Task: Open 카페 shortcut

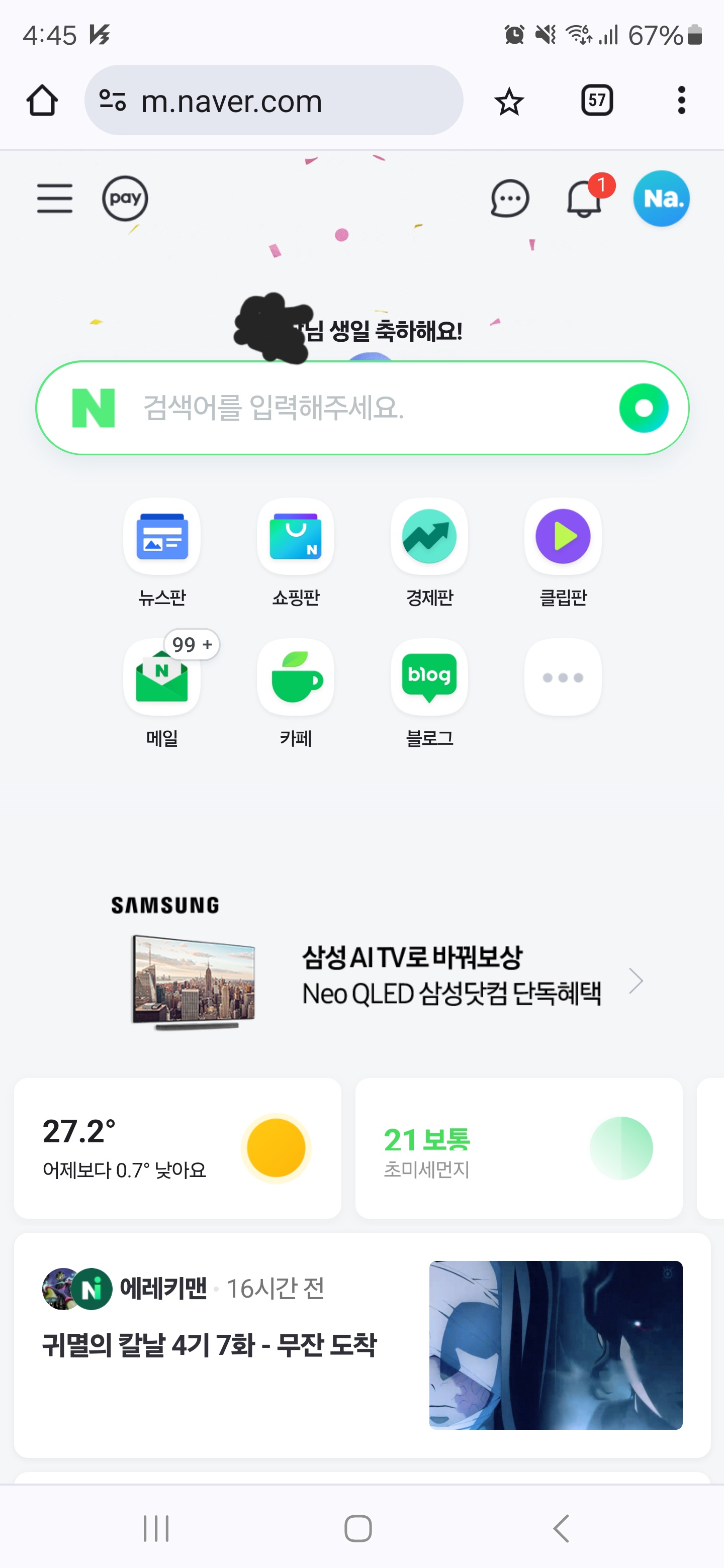Action: pyautogui.click(x=295, y=693)
